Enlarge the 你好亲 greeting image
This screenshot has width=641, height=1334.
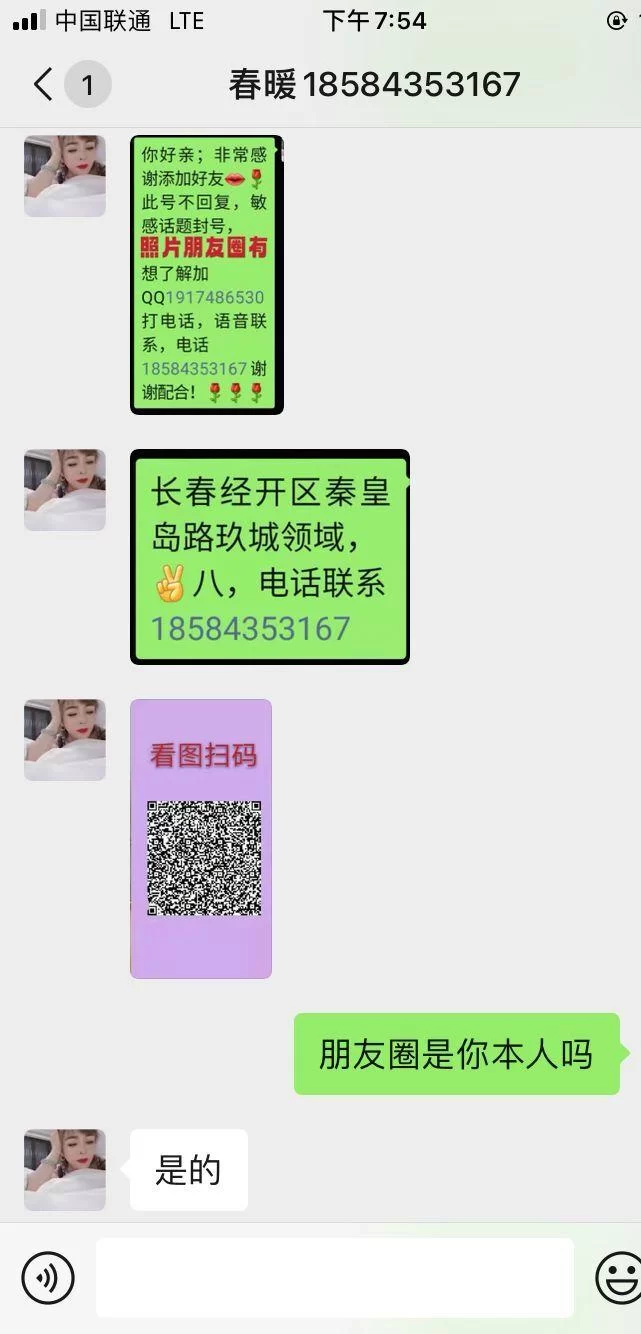207,274
